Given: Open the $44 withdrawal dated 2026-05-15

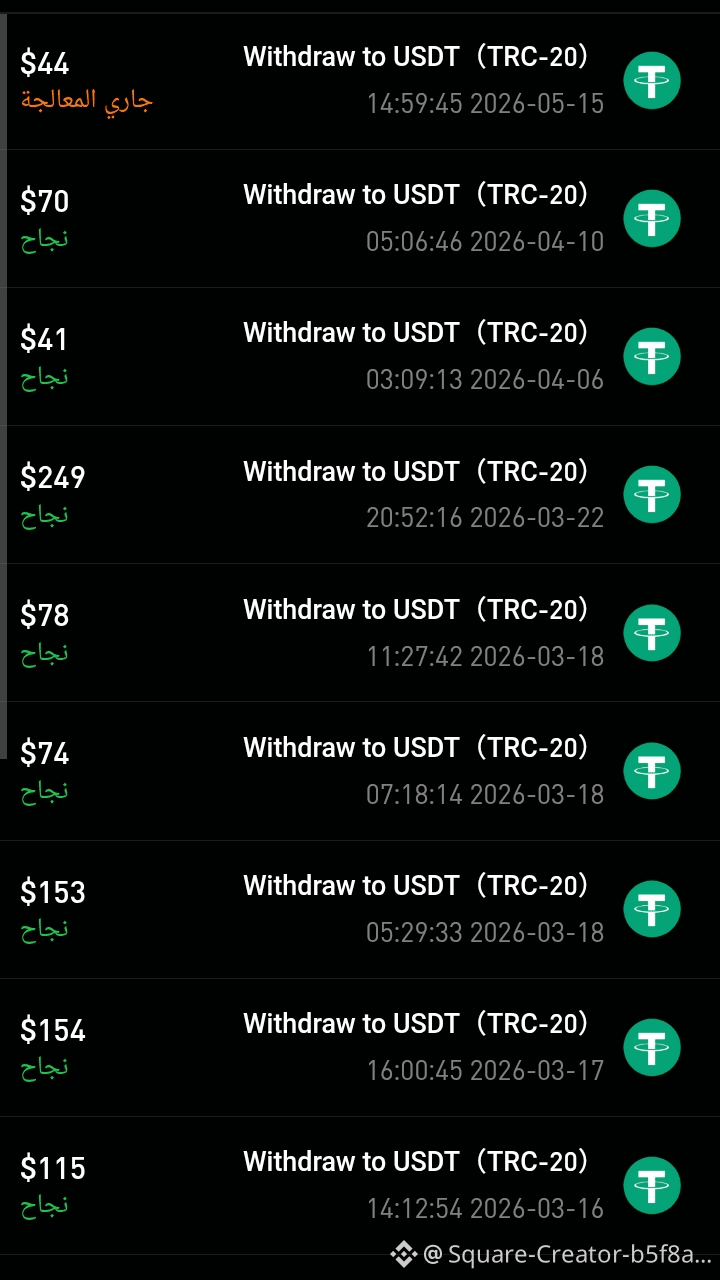Looking at the screenshot, I should (360, 81).
